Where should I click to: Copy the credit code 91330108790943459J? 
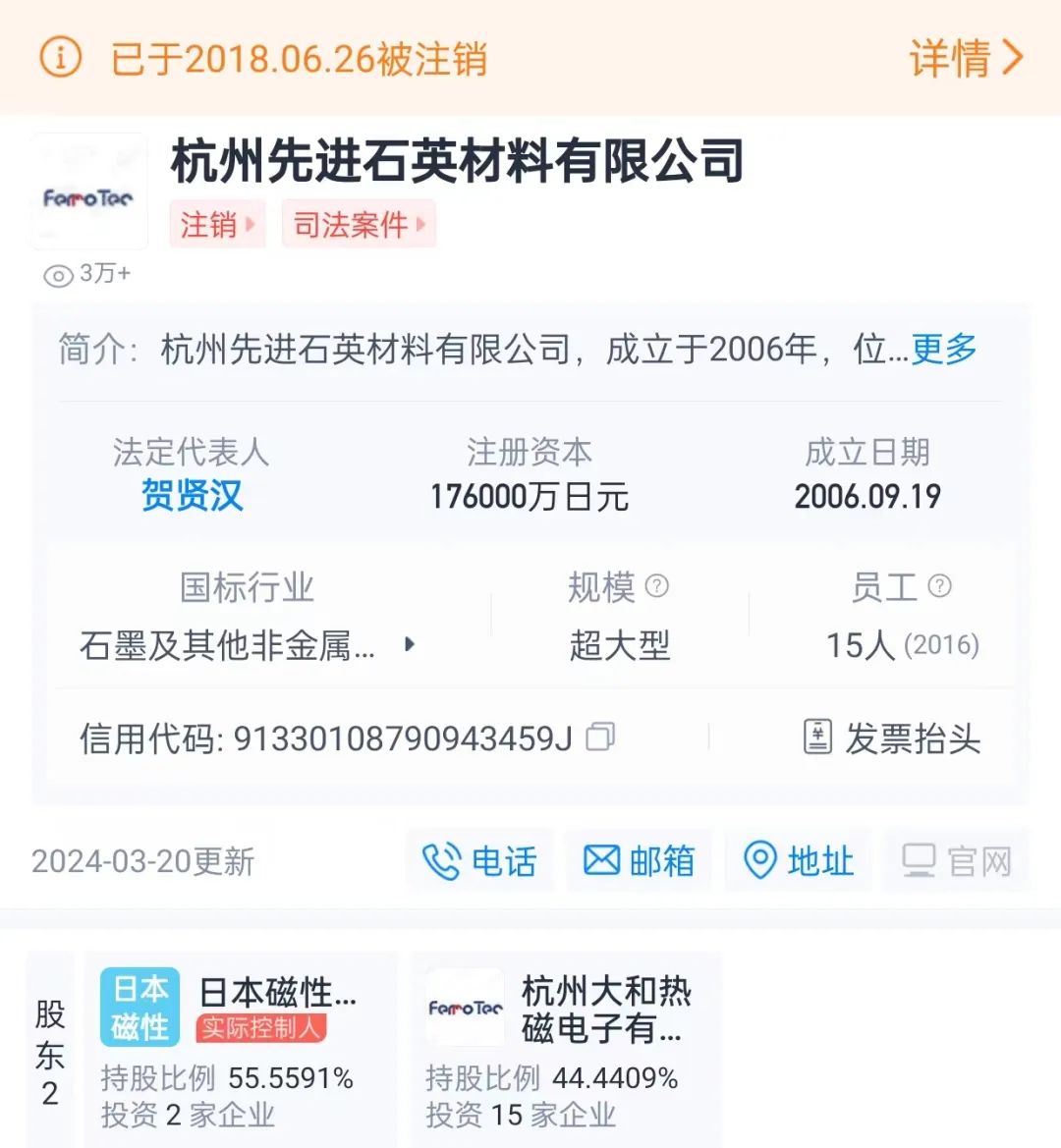[600, 737]
